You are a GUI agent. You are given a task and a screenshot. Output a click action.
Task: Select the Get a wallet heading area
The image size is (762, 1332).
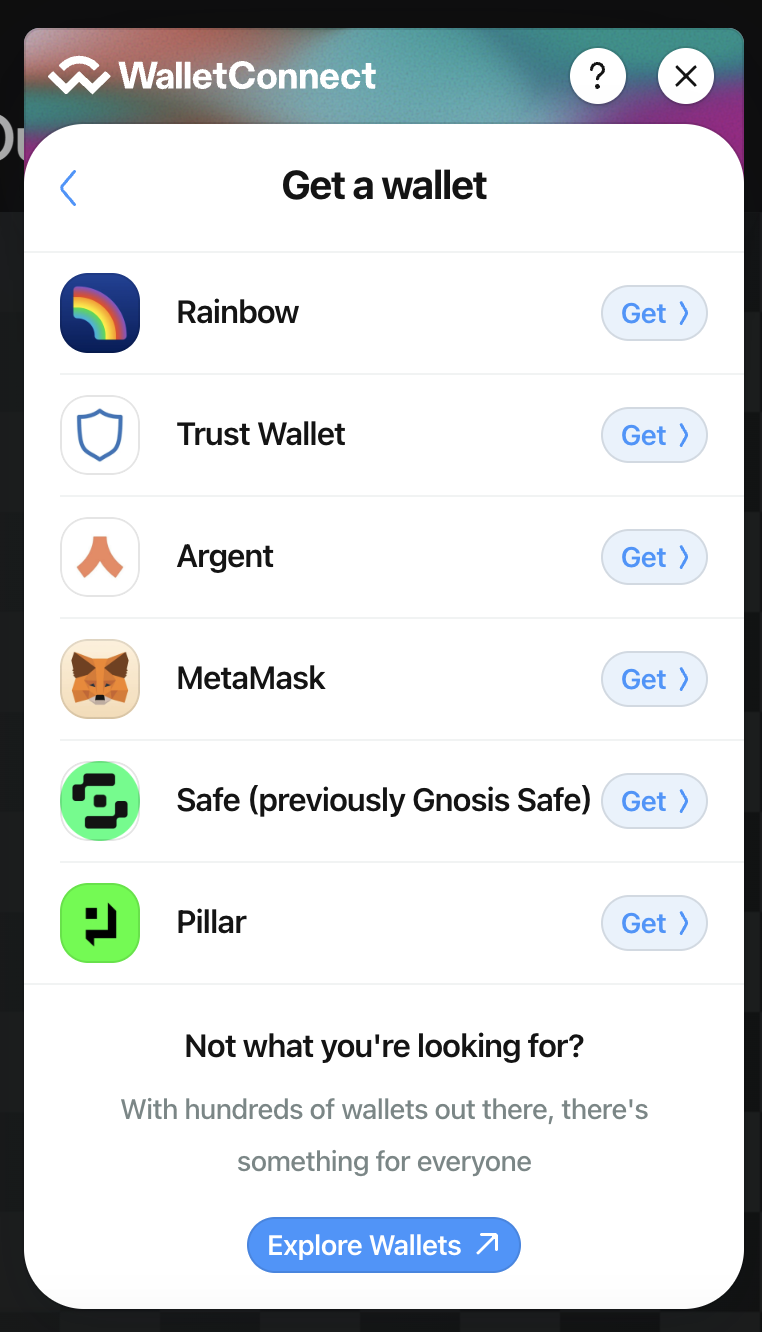[384, 186]
